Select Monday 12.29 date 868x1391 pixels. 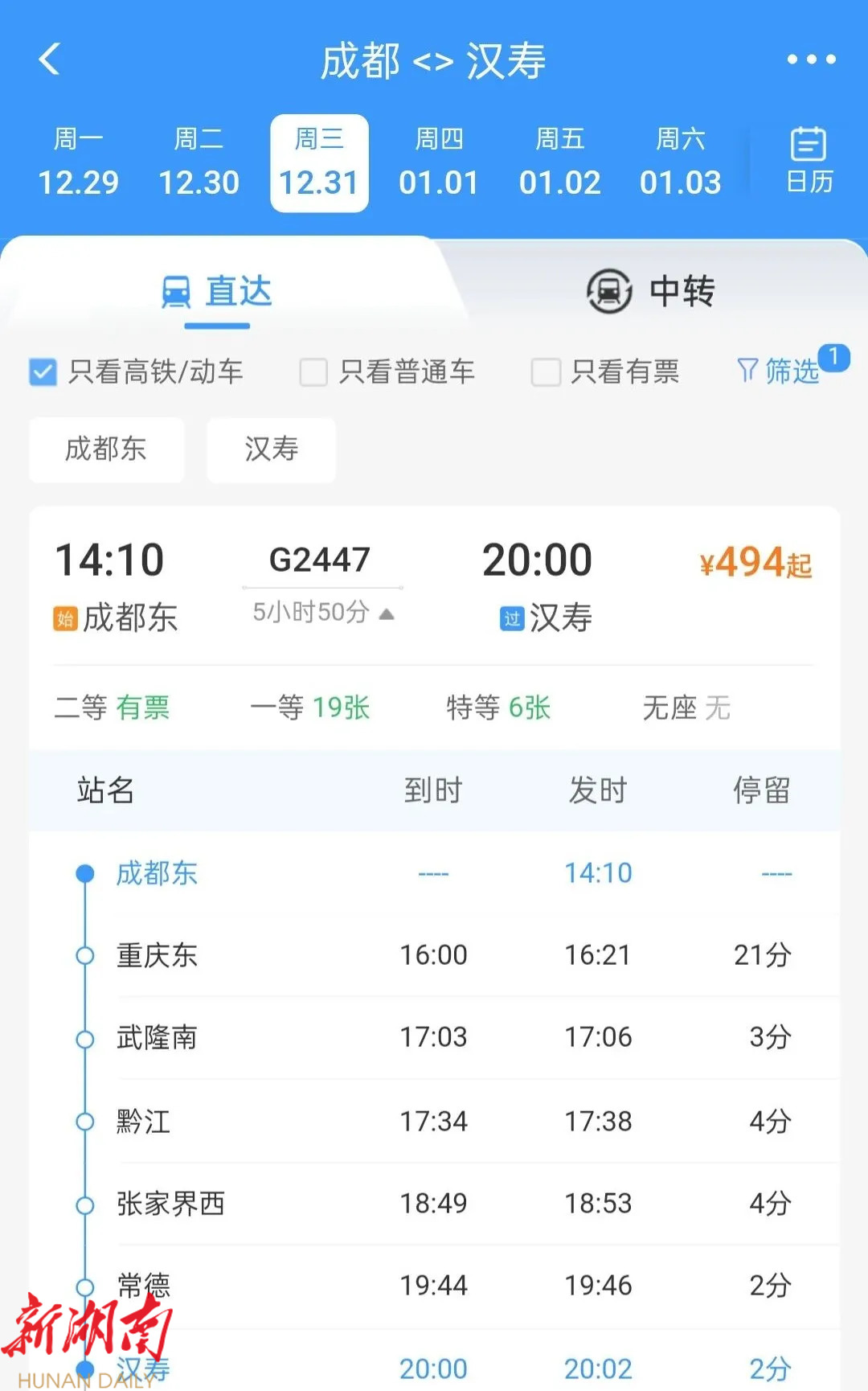(x=78, y=163)
